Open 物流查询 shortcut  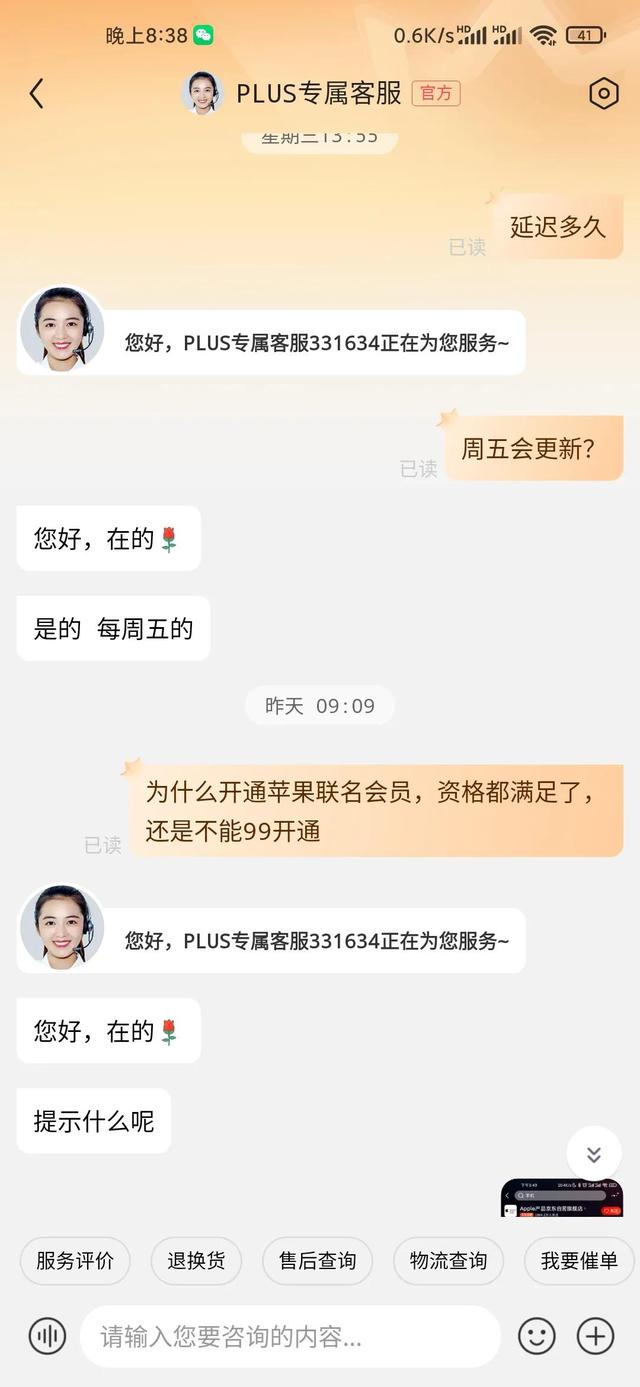pyautogui.click(x=448, y=1261)
